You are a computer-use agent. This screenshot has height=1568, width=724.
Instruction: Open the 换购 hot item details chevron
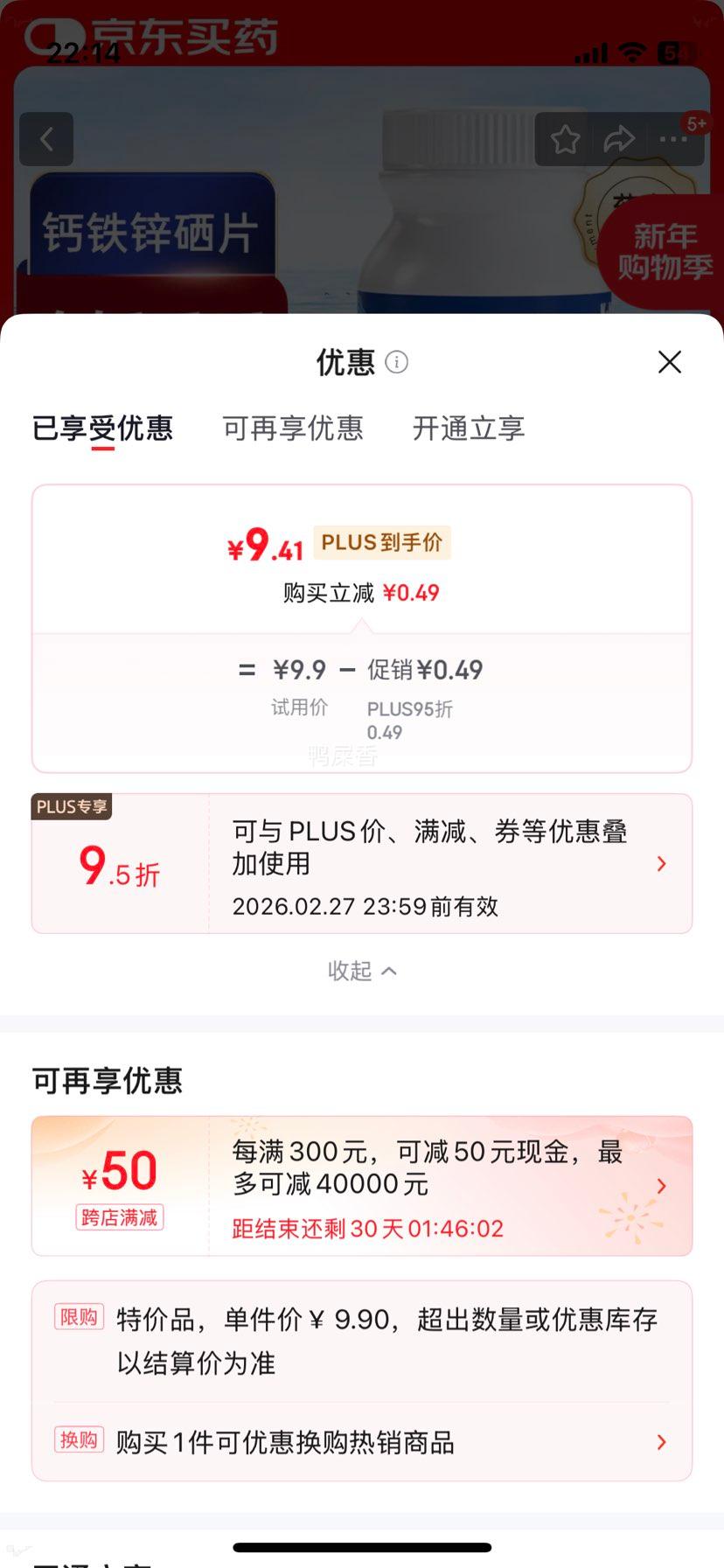(662, 1443)
